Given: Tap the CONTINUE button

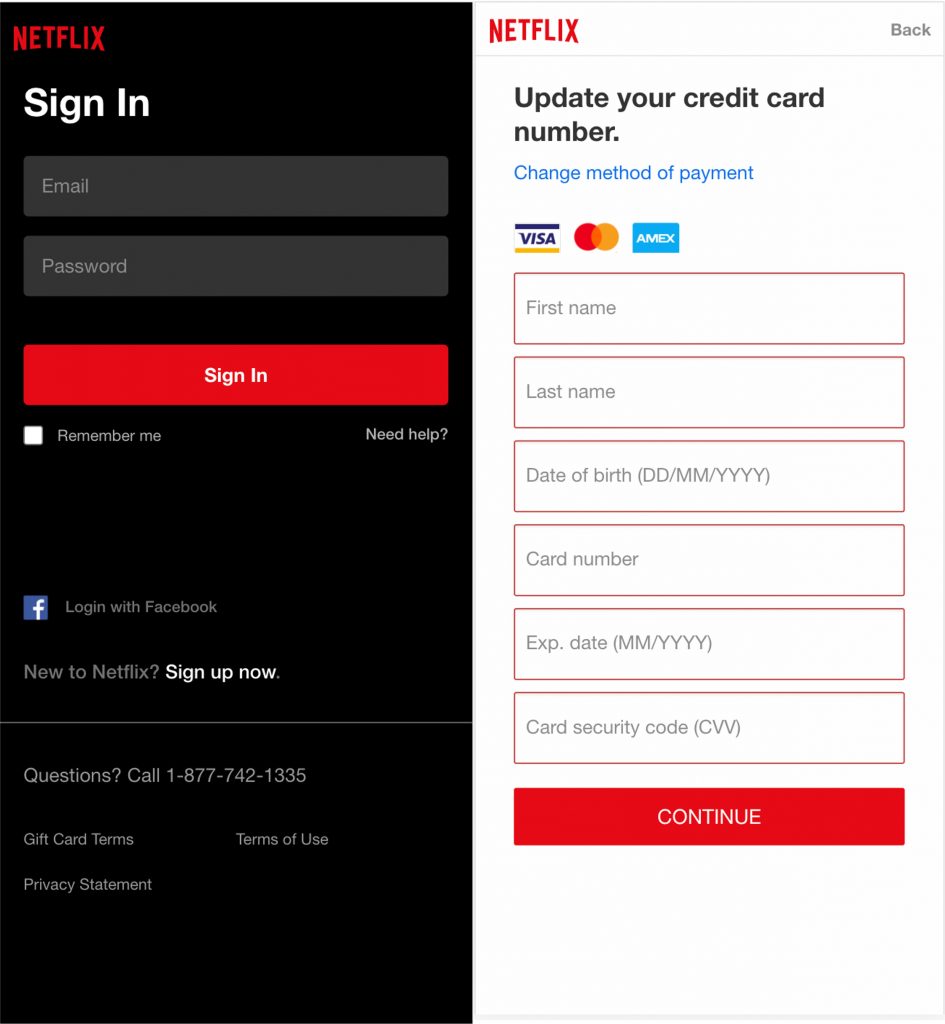Looking at the screenshot, I should coord(709,816).
